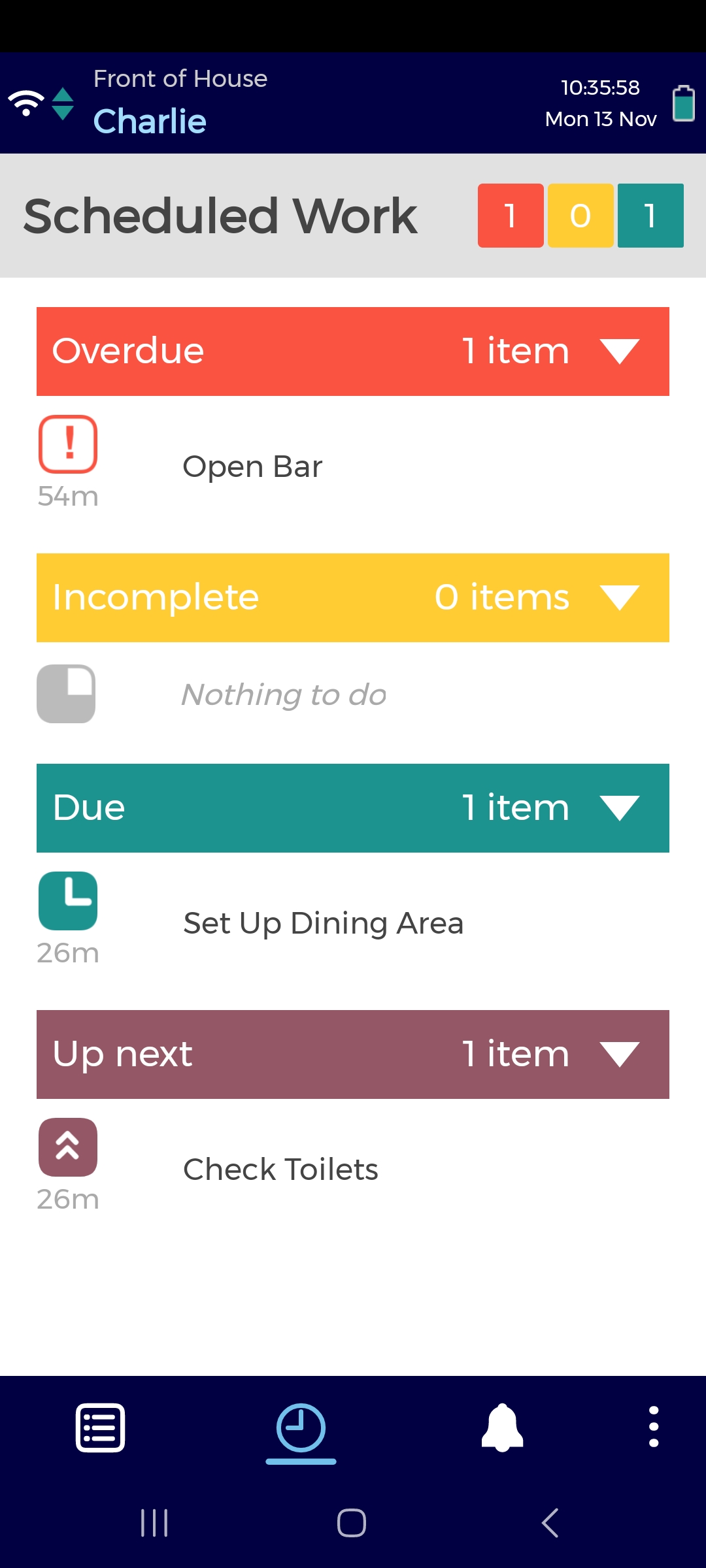Tap the red overdue count badge
Image resolution: width=706 pixels, height=1568 pixels.
pos(511,216)
